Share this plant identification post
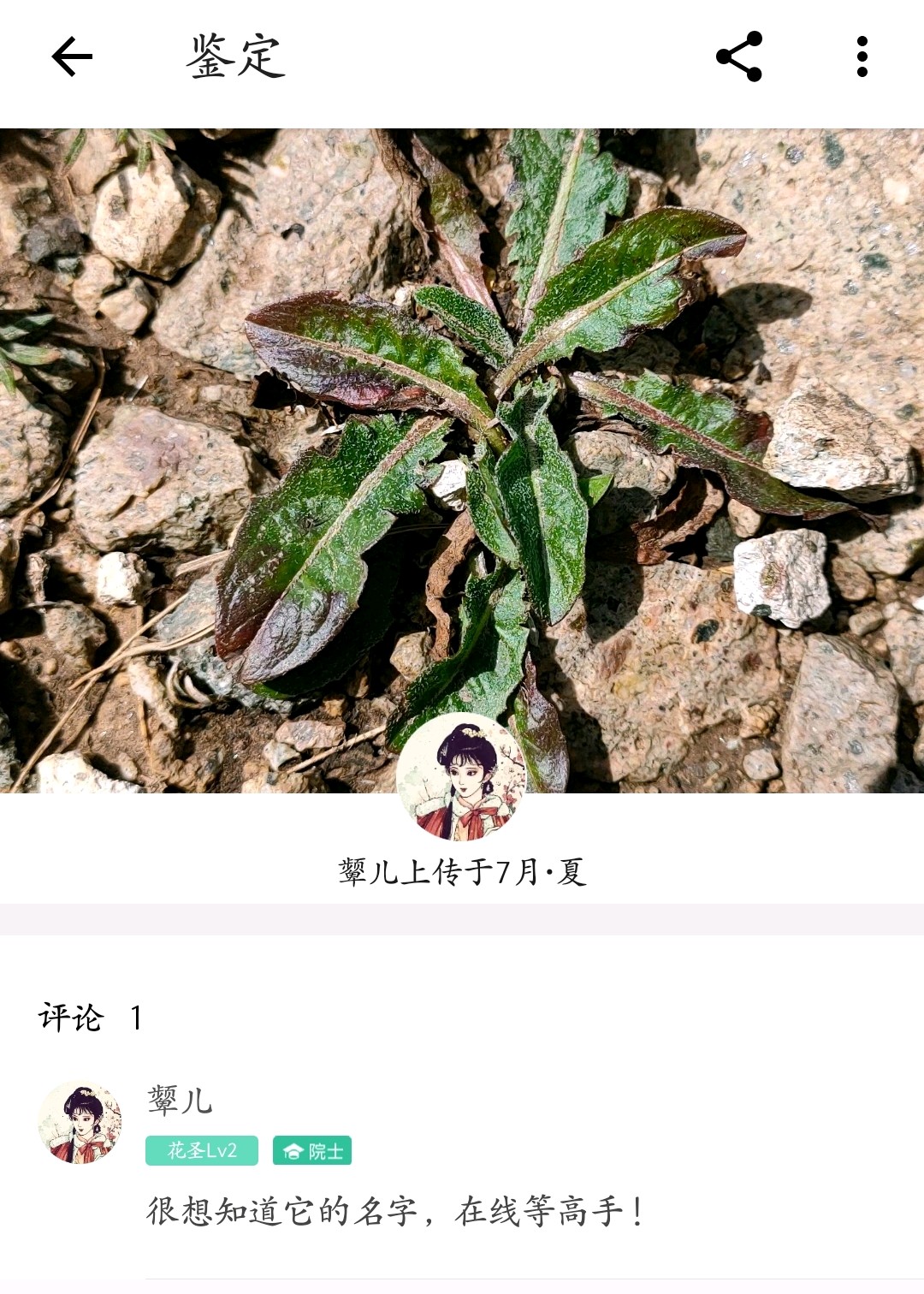 click(739, 57)
